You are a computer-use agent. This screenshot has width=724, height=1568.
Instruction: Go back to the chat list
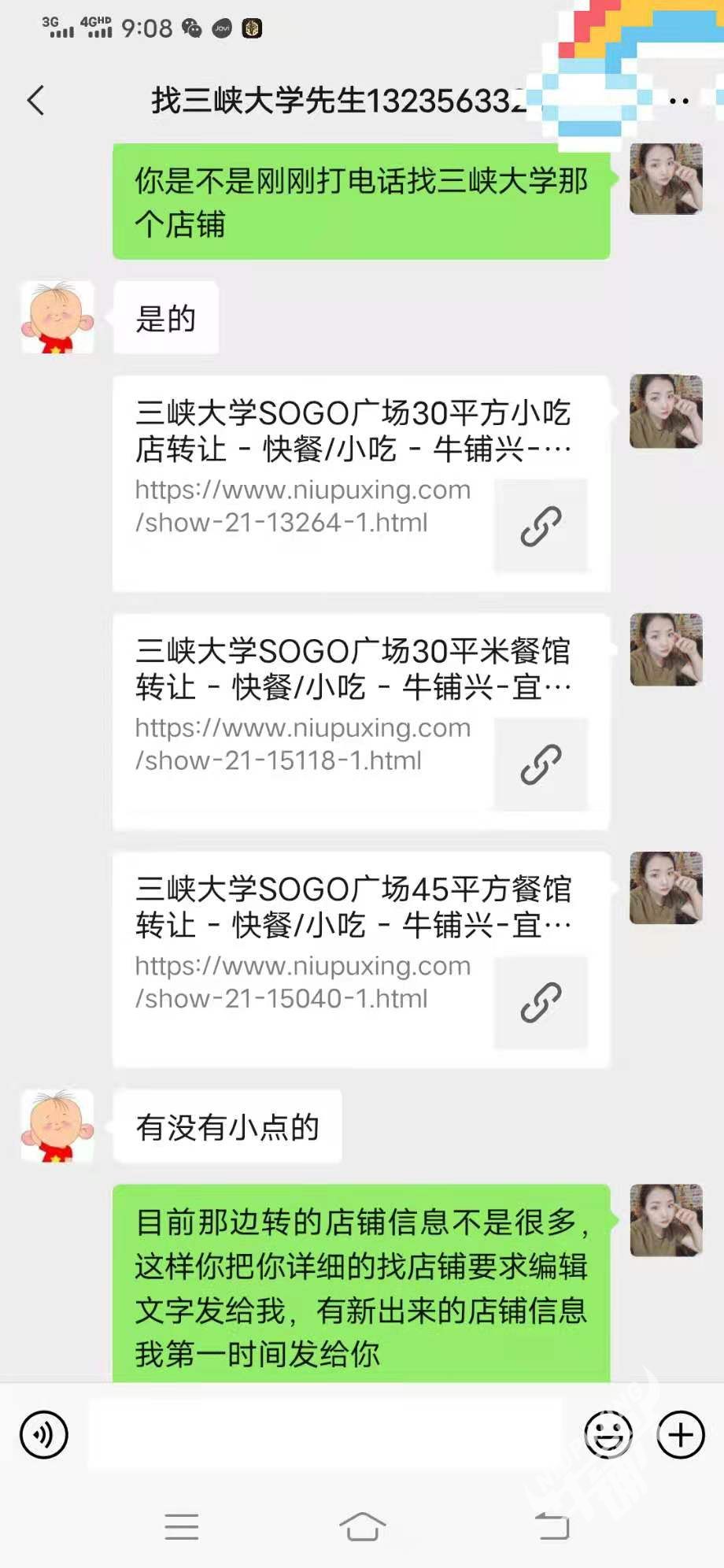(x=36, y=101)
